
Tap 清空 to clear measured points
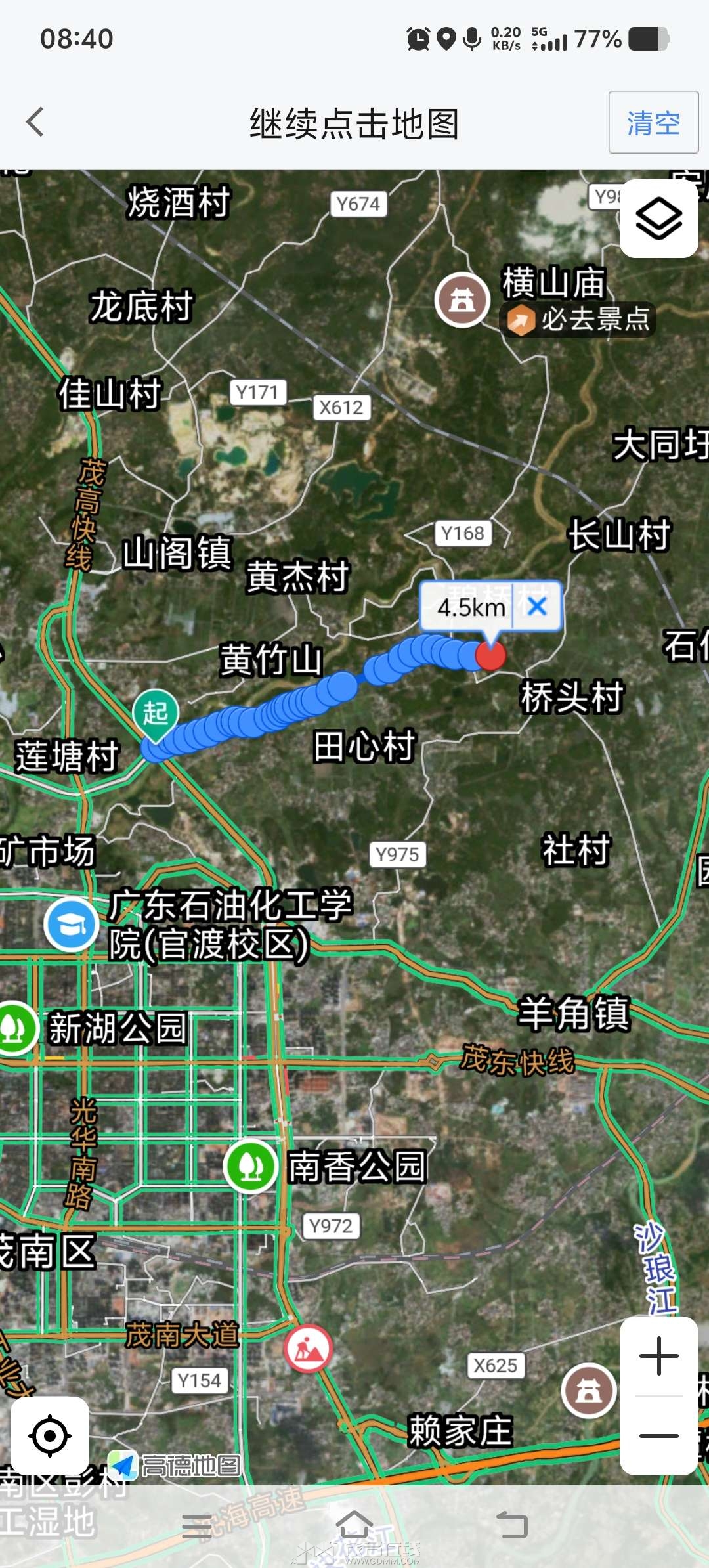point(653,123)
